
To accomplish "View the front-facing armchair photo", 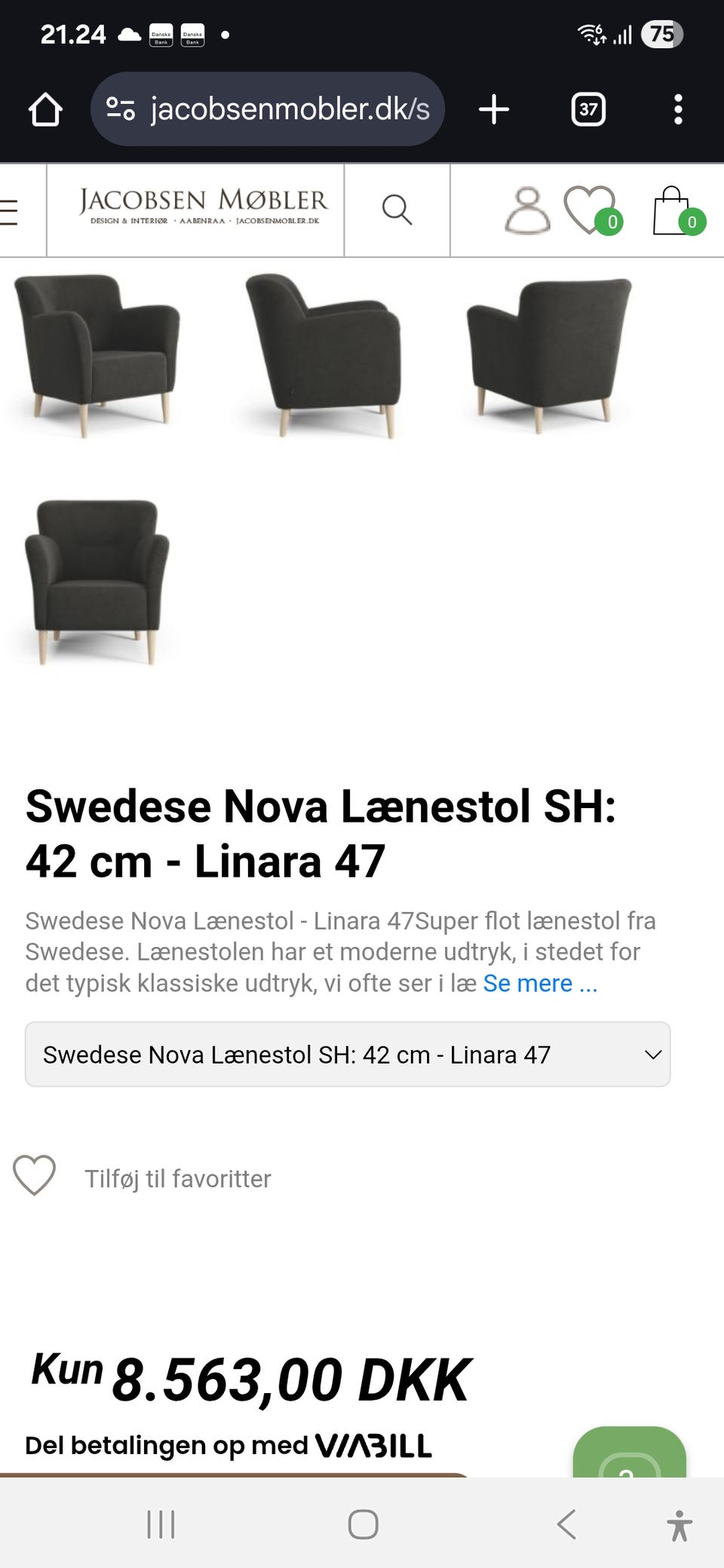I will tap(97, 581).
